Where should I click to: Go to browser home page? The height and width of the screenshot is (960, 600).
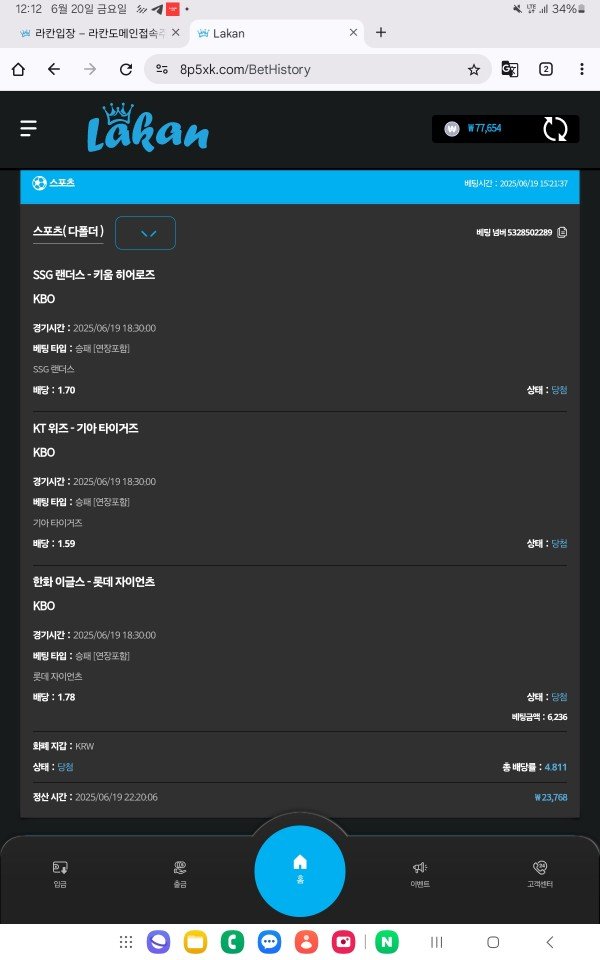pyautogui.click(x=18, y=70)
